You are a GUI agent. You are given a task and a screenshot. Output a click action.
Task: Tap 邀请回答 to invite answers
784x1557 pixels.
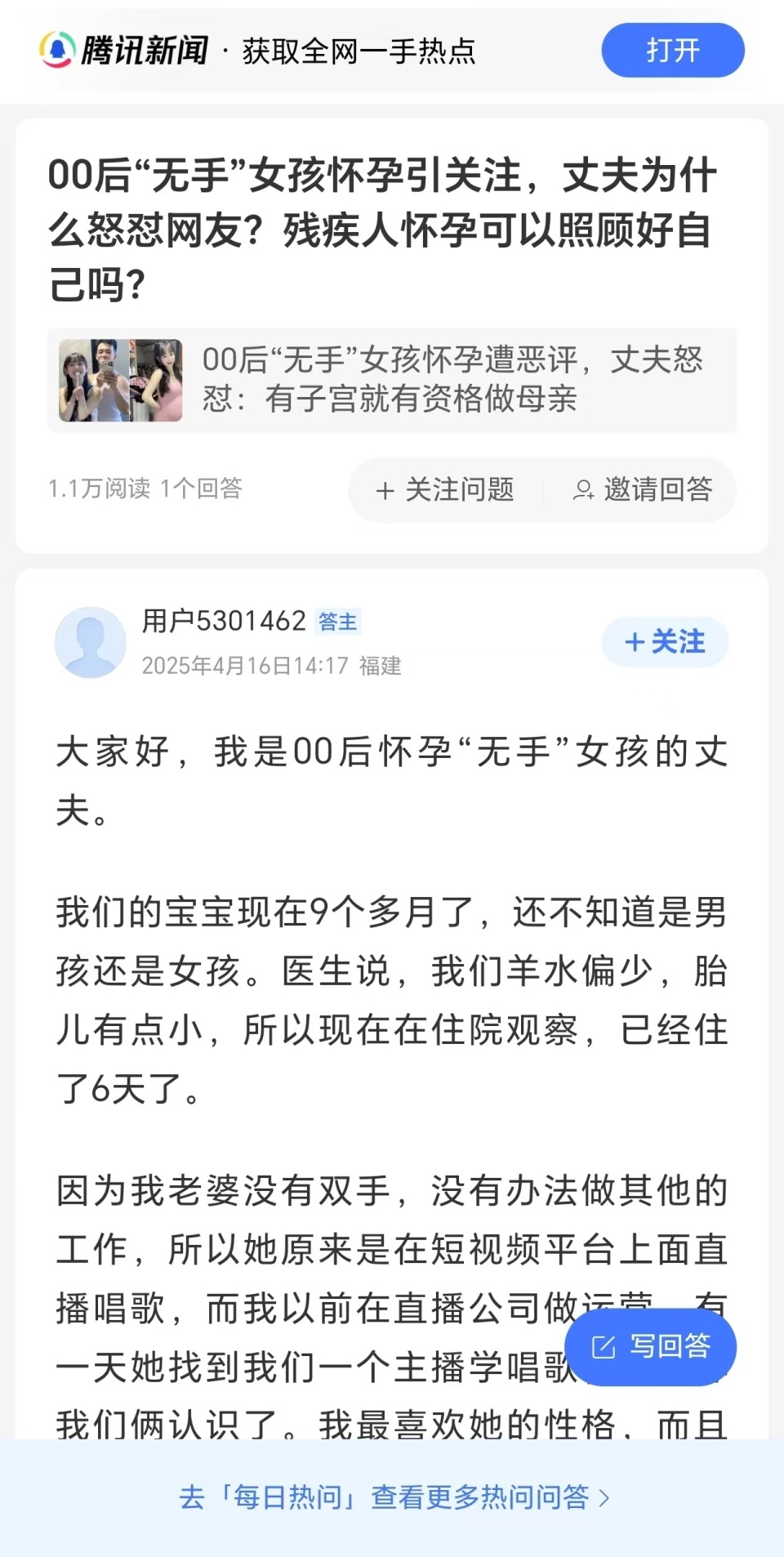coord(642,489)
